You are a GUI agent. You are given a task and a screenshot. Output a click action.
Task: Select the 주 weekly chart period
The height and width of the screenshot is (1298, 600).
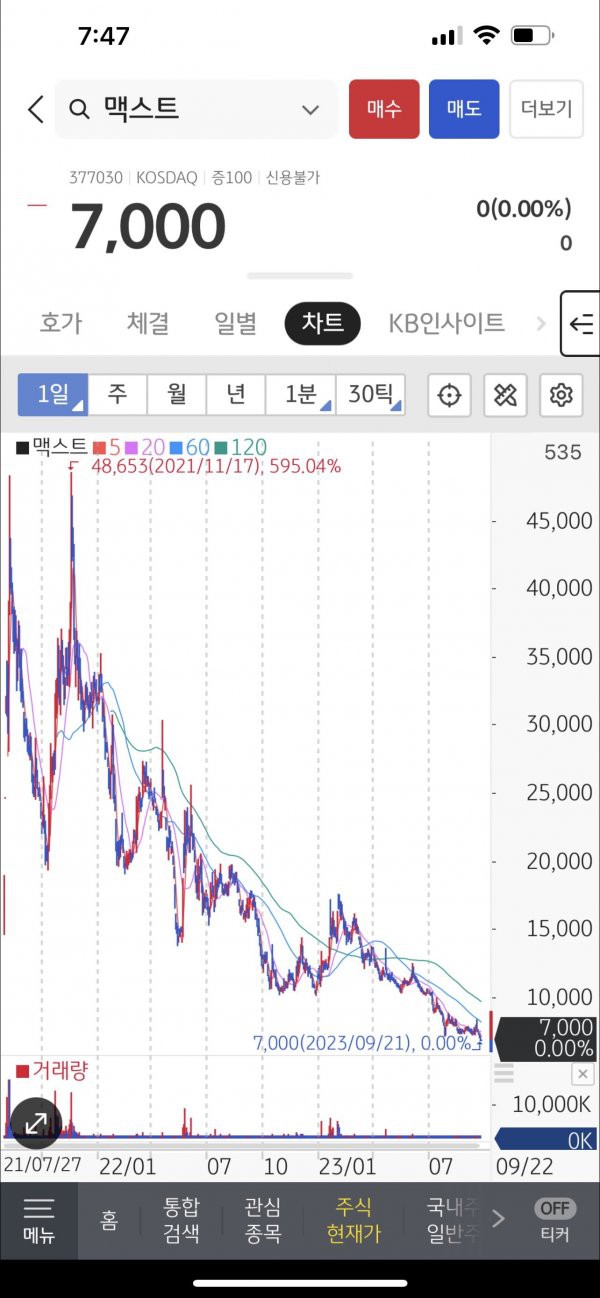(117, 395)
